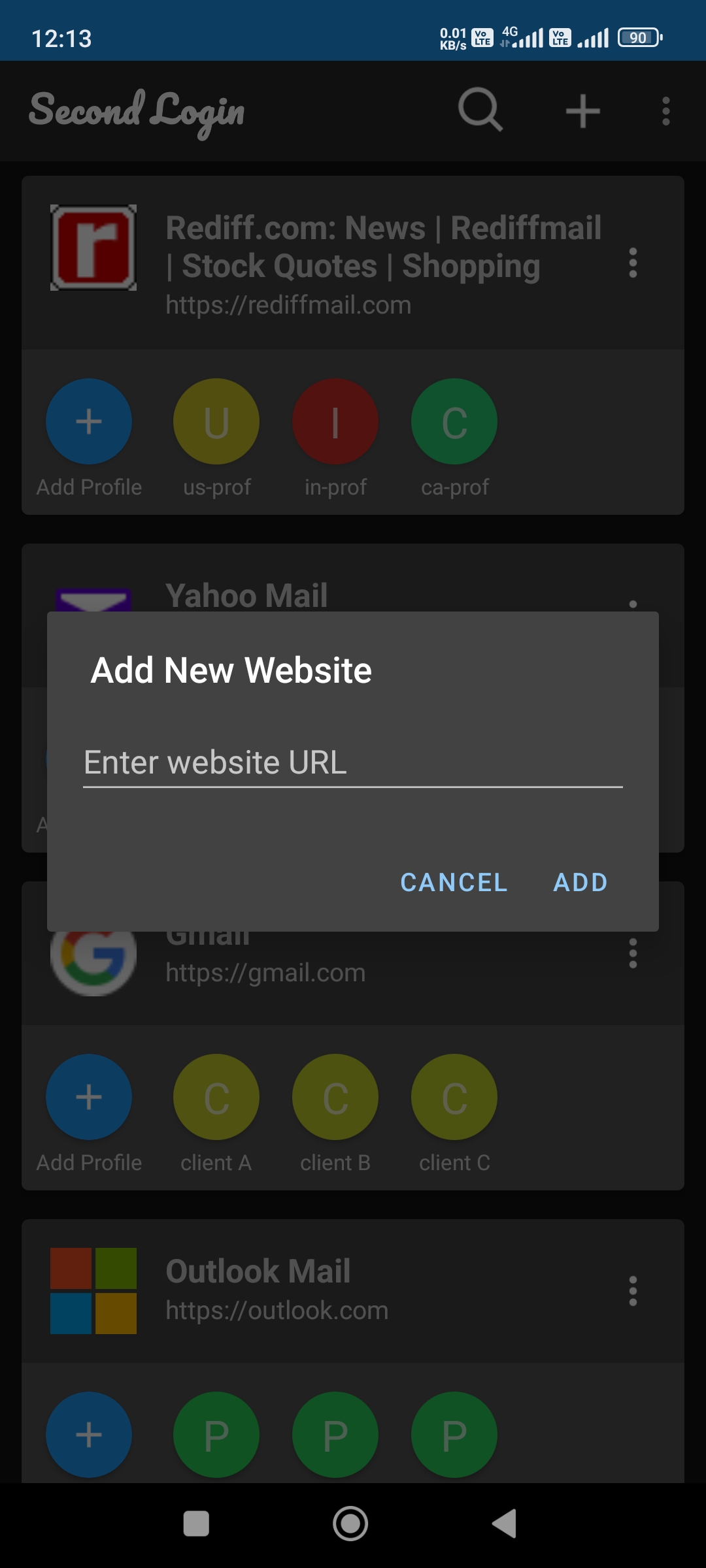Click the Outlook Mail Microsoft logo icon
Screen dimensions: 706x1568
(x=92, y=1290)
